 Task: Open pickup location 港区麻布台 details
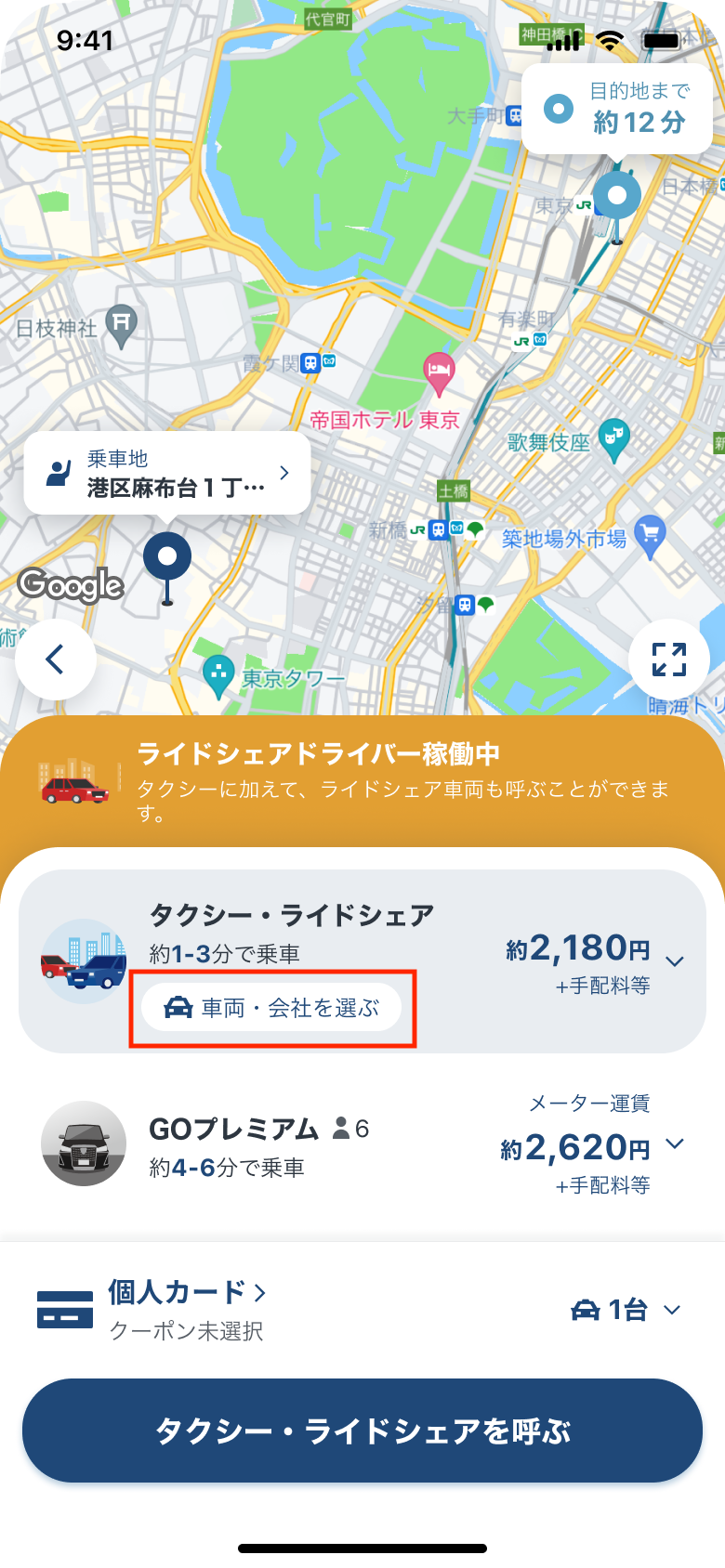coord(170,472)
